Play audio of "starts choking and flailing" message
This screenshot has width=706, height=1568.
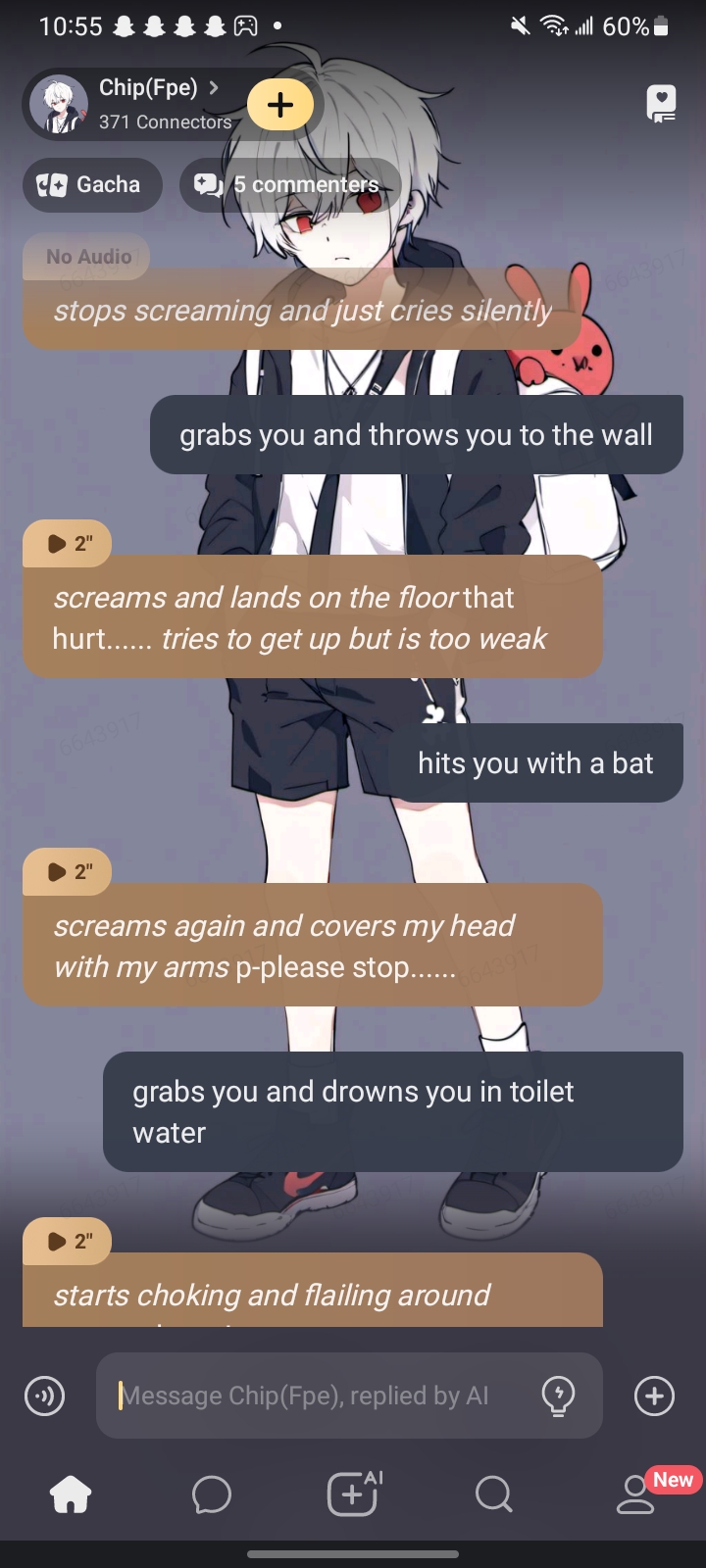68,1241
